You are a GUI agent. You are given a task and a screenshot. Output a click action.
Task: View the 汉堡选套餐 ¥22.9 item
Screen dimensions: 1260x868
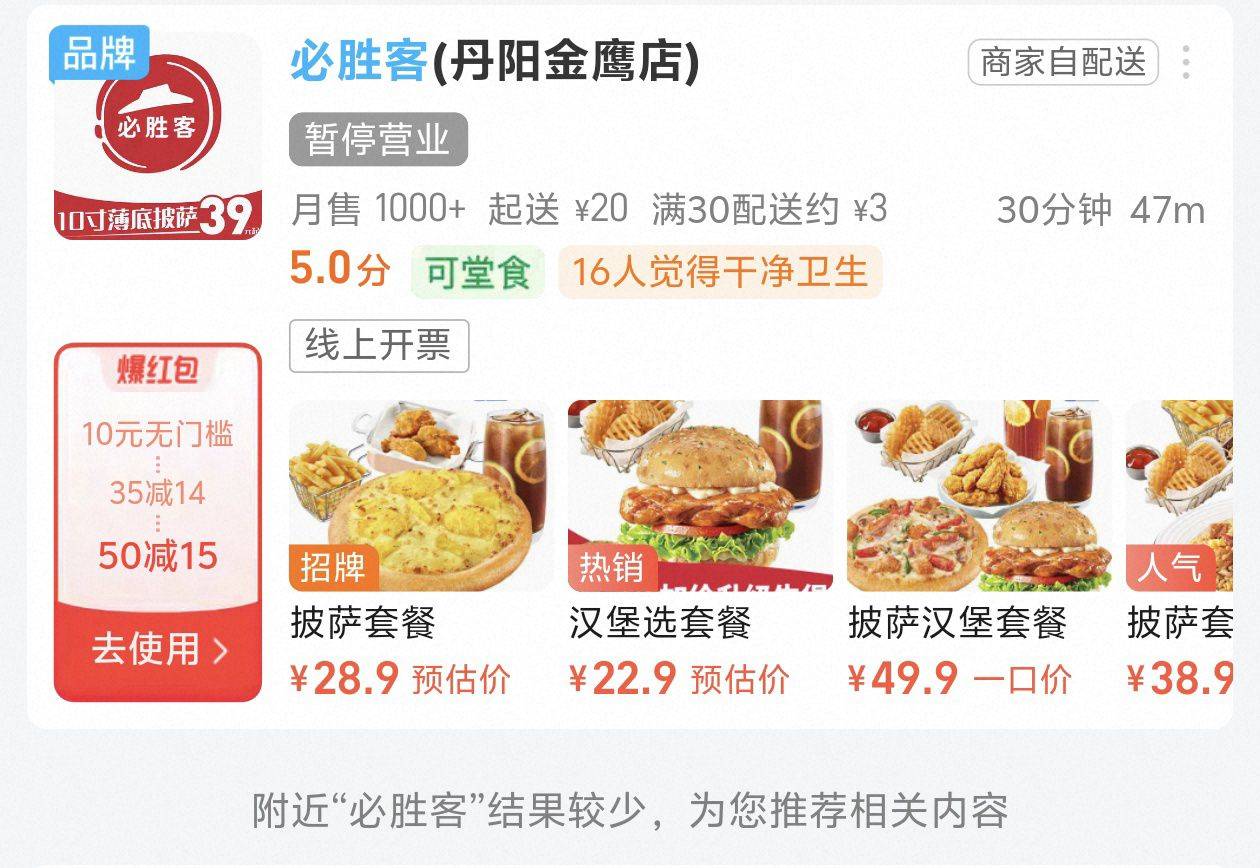pyautogui.click(x=699, y=497)
